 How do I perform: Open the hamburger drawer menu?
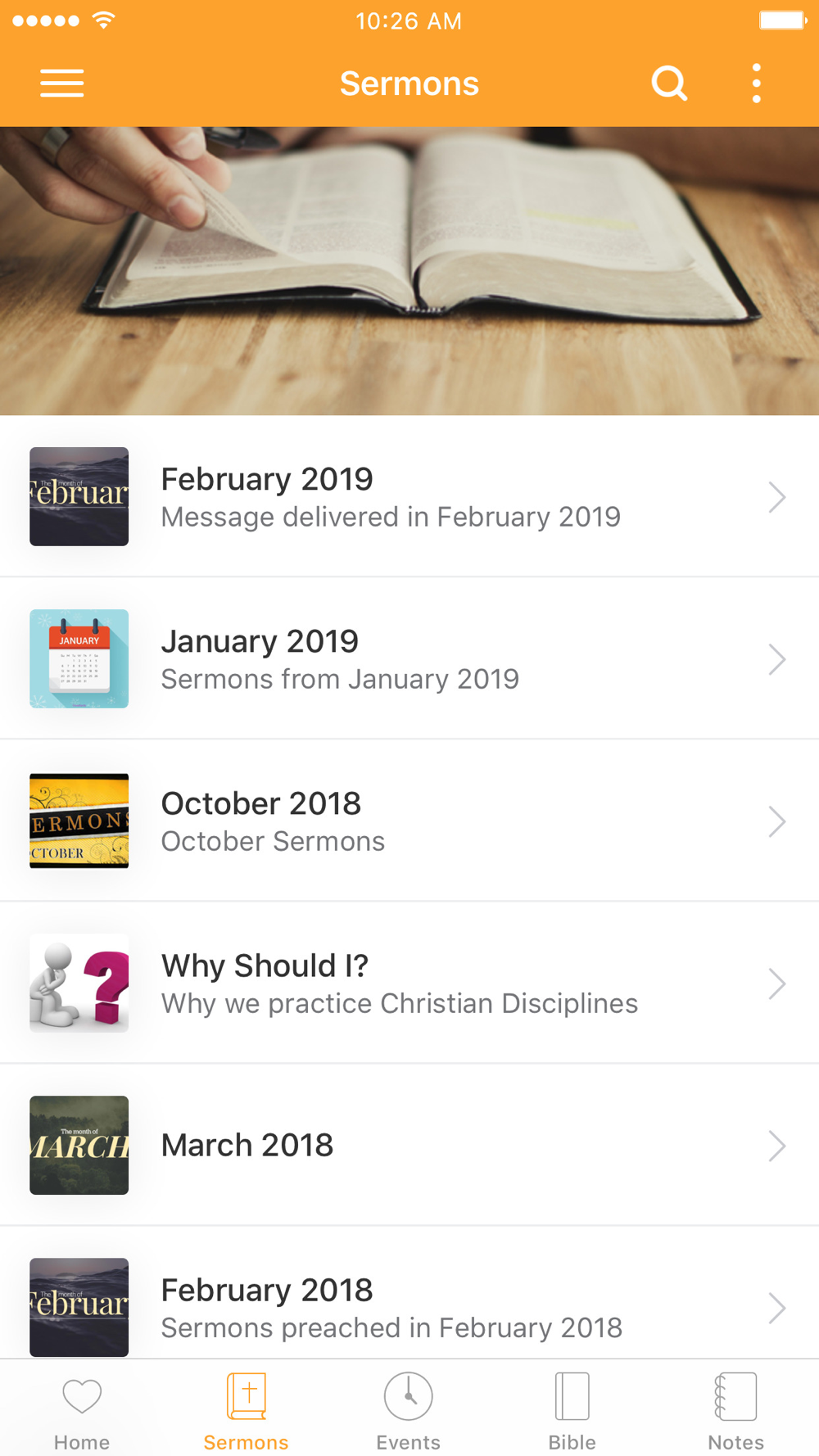point(62,84)
